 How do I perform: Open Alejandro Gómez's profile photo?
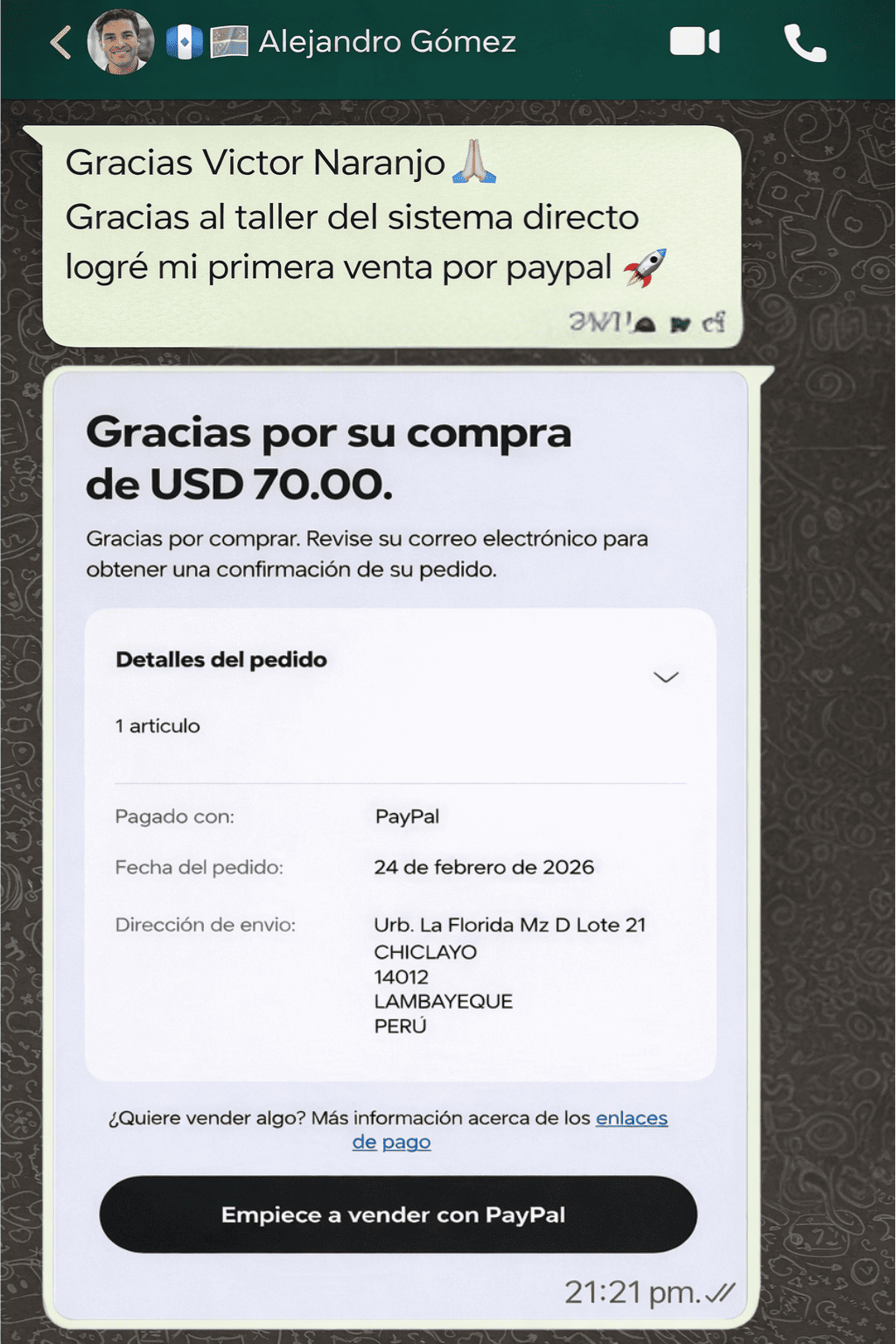(x=120, y=42)
